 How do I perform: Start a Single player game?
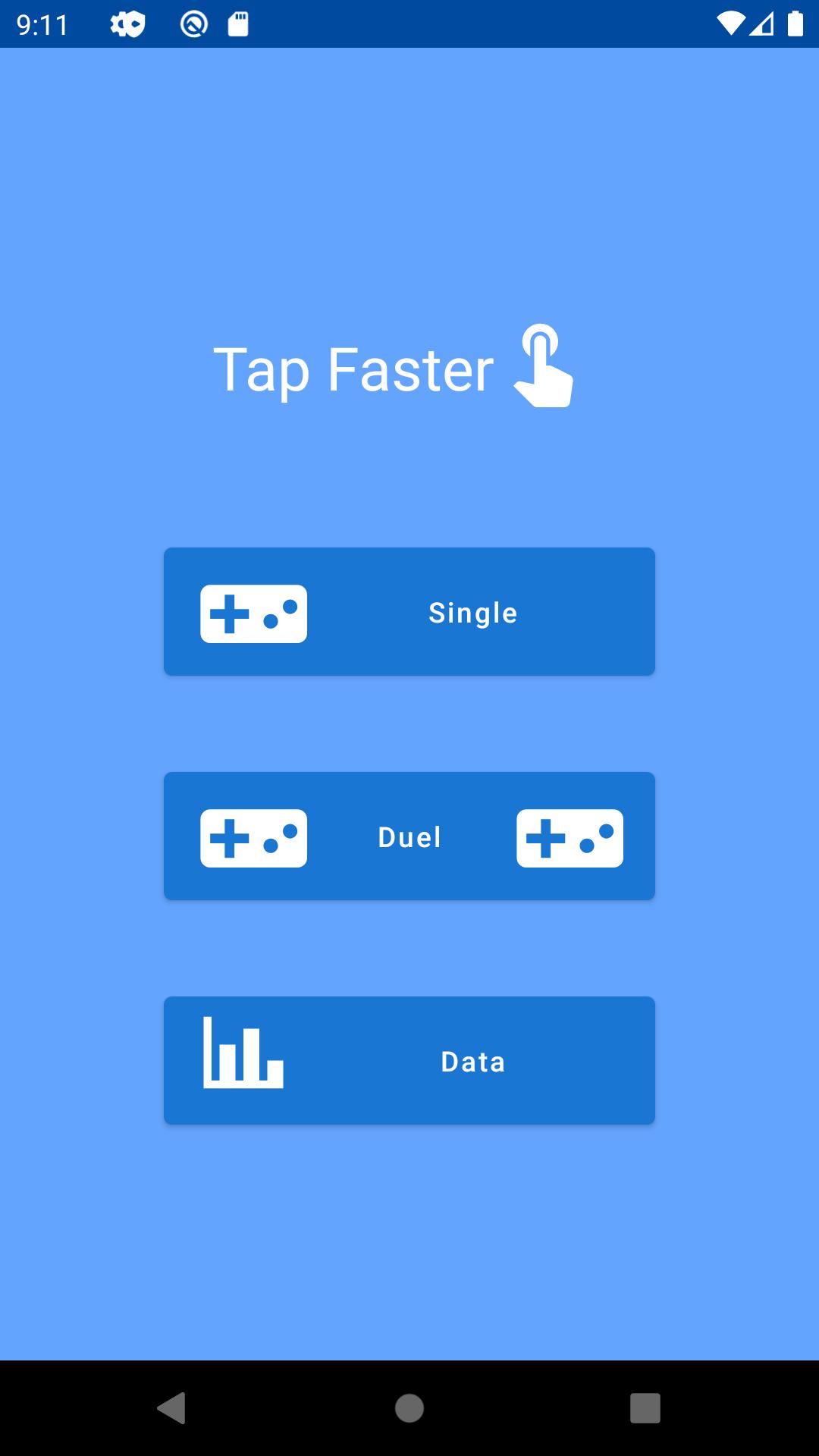[409, 612]
